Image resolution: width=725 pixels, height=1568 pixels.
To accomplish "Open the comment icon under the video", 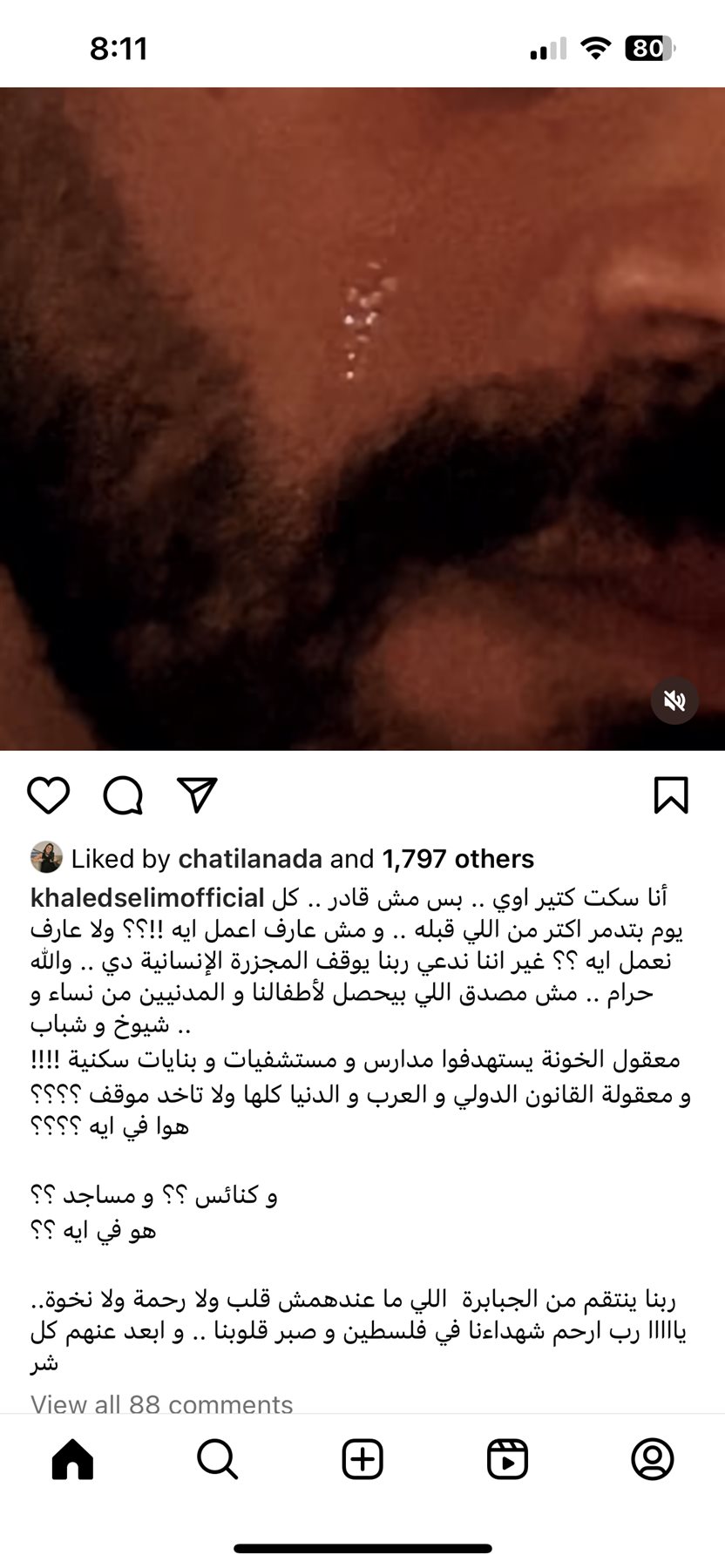I will (123, 795).
